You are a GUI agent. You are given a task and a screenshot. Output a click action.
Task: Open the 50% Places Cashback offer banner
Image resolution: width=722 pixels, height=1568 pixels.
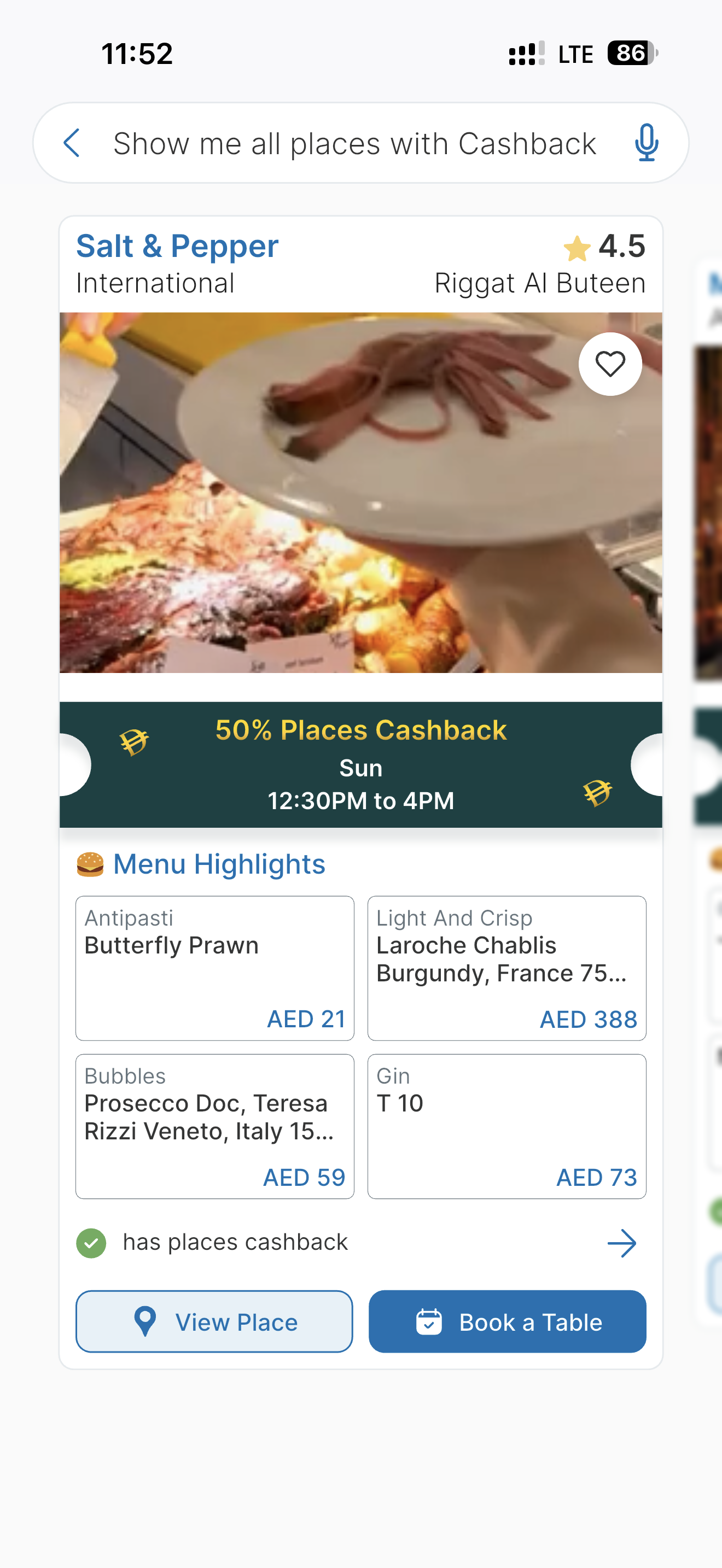[x=360, y=764]
